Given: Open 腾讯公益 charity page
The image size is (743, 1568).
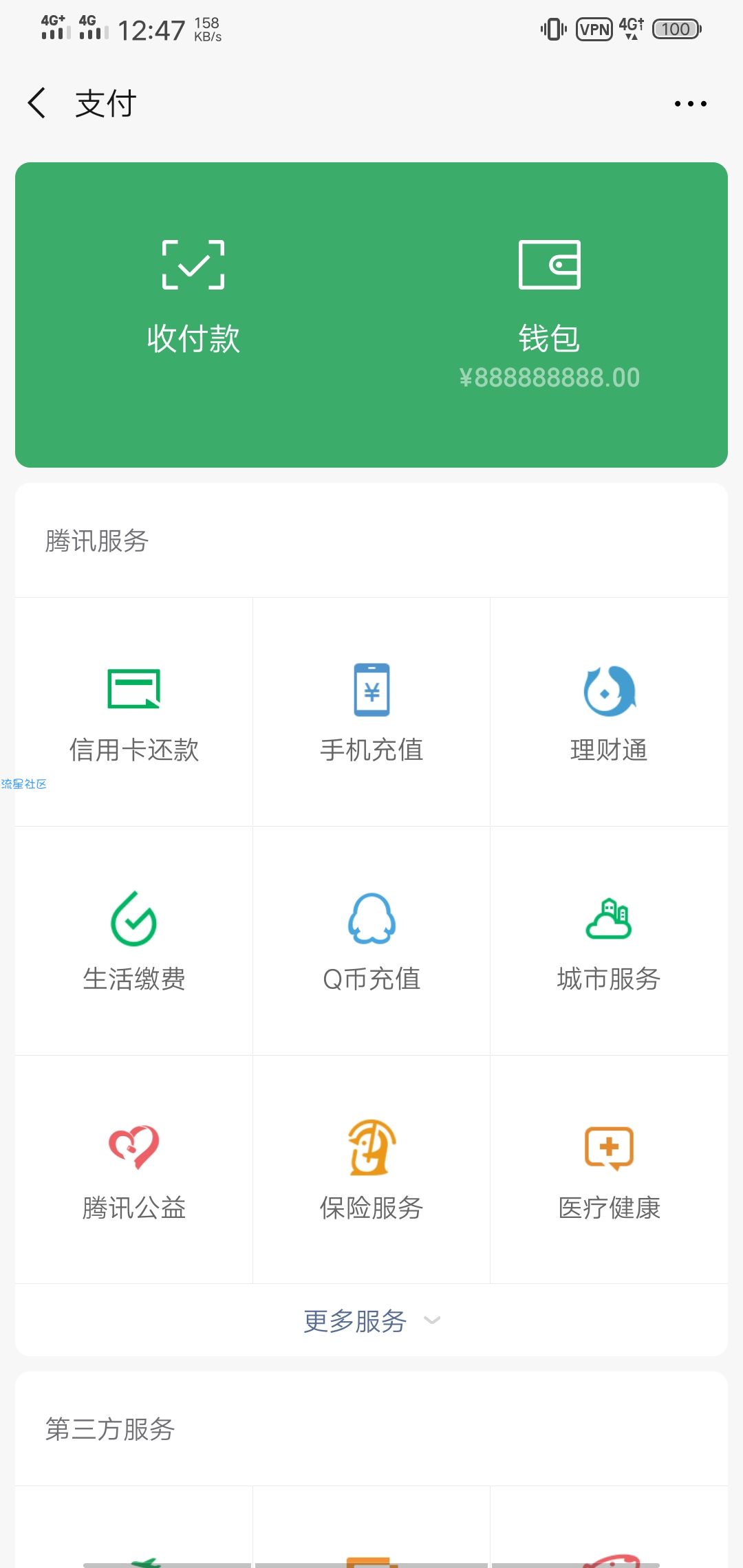Looking at the screenshot, I should (134, 1170).
